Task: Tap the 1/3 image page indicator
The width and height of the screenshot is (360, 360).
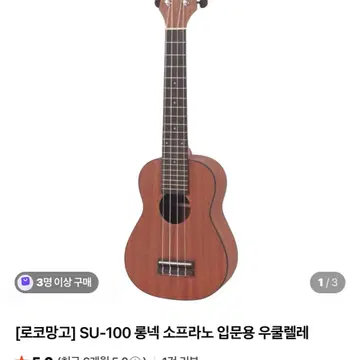Action: (x=327, y=283)
